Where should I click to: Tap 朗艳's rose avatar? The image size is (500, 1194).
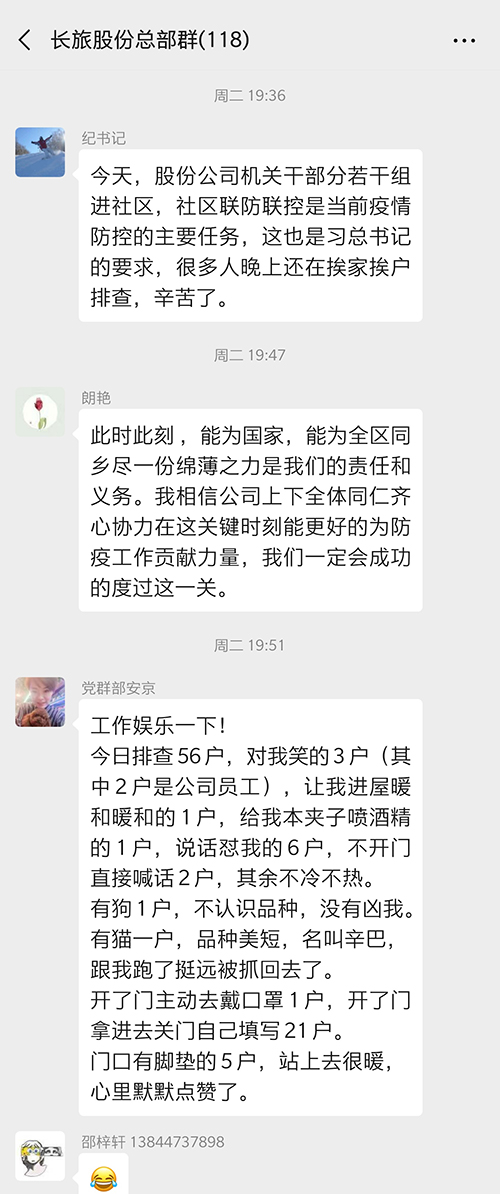pyautogui.click(x=40, y=412)
